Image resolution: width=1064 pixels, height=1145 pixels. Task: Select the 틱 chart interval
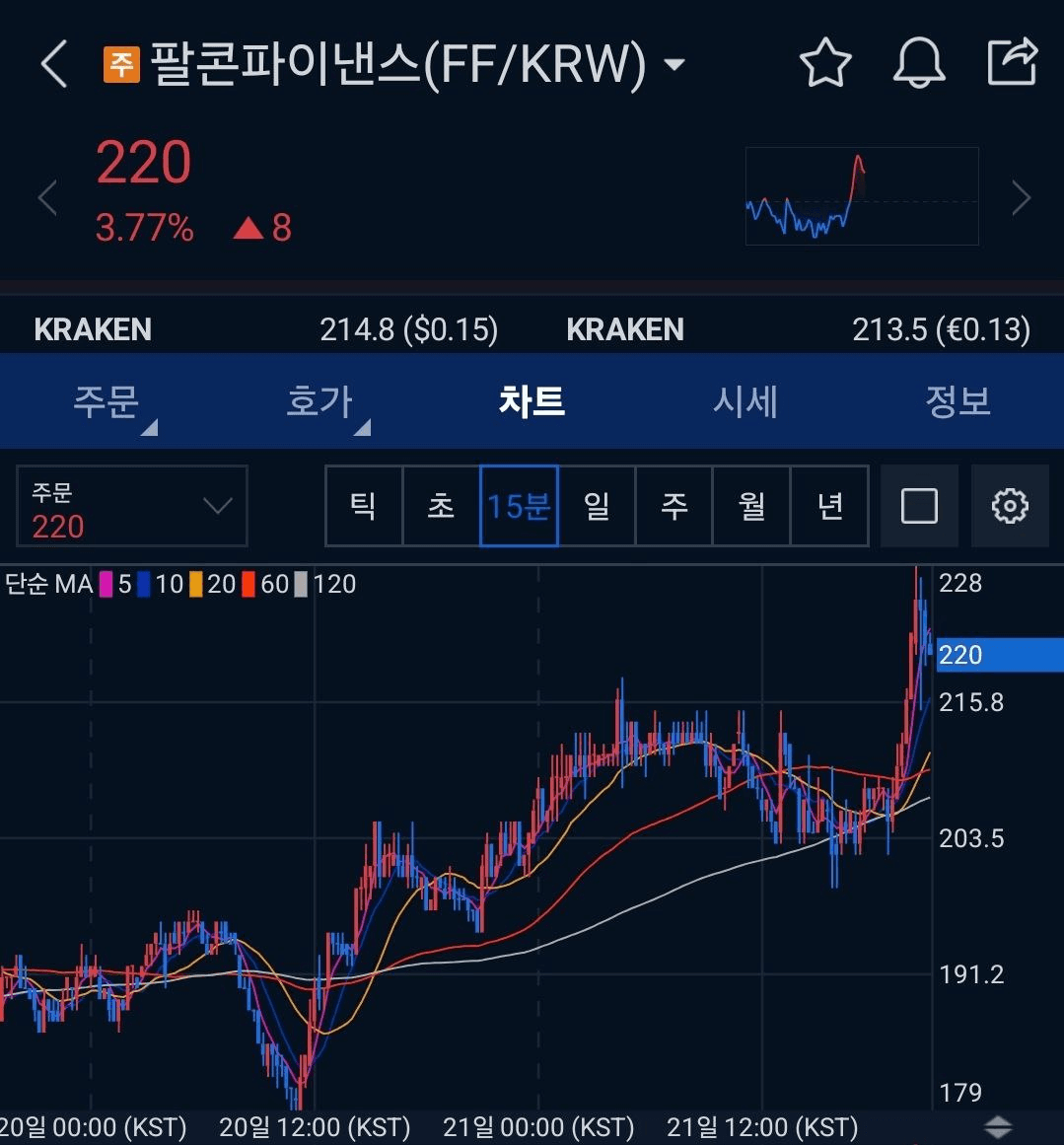point(364,507)
